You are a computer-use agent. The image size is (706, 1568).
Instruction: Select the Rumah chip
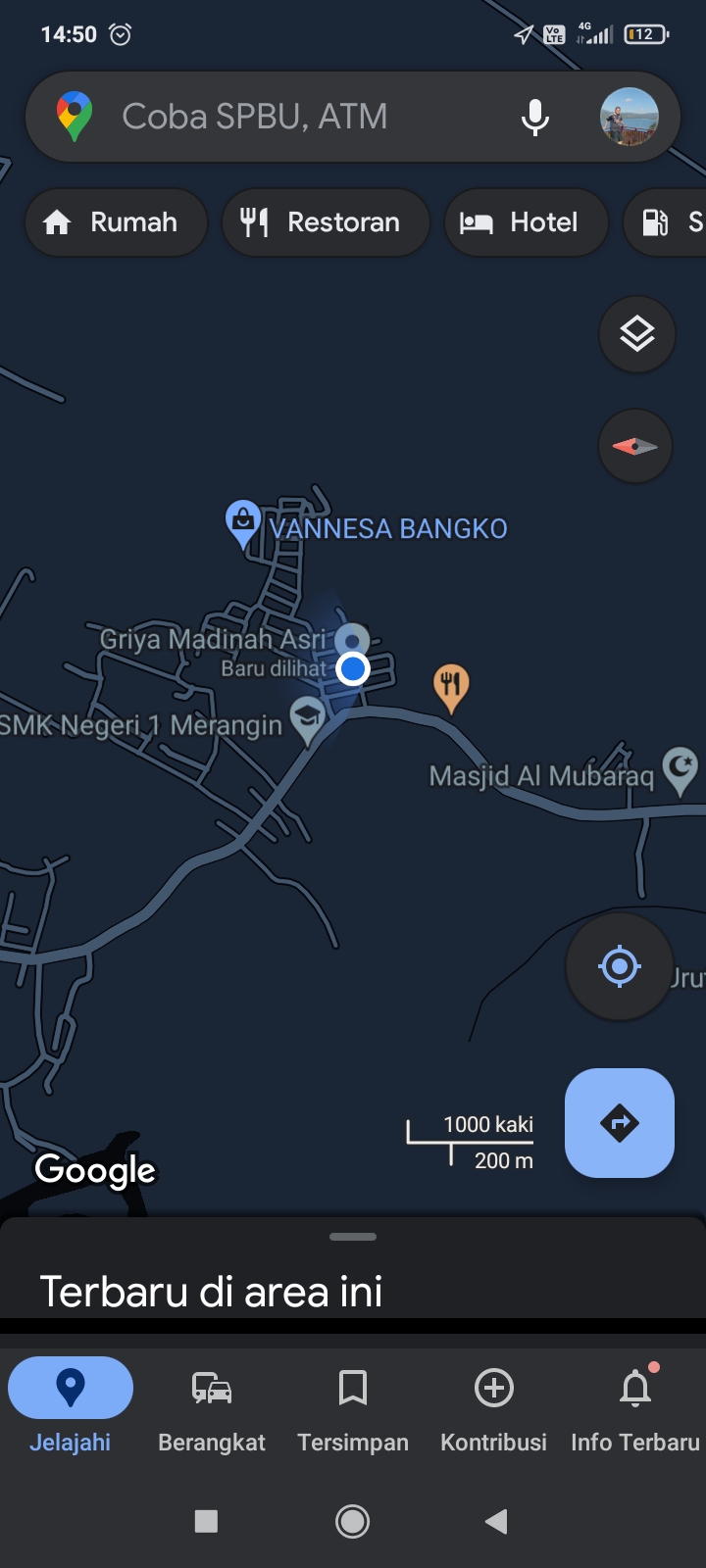[115, 222]
